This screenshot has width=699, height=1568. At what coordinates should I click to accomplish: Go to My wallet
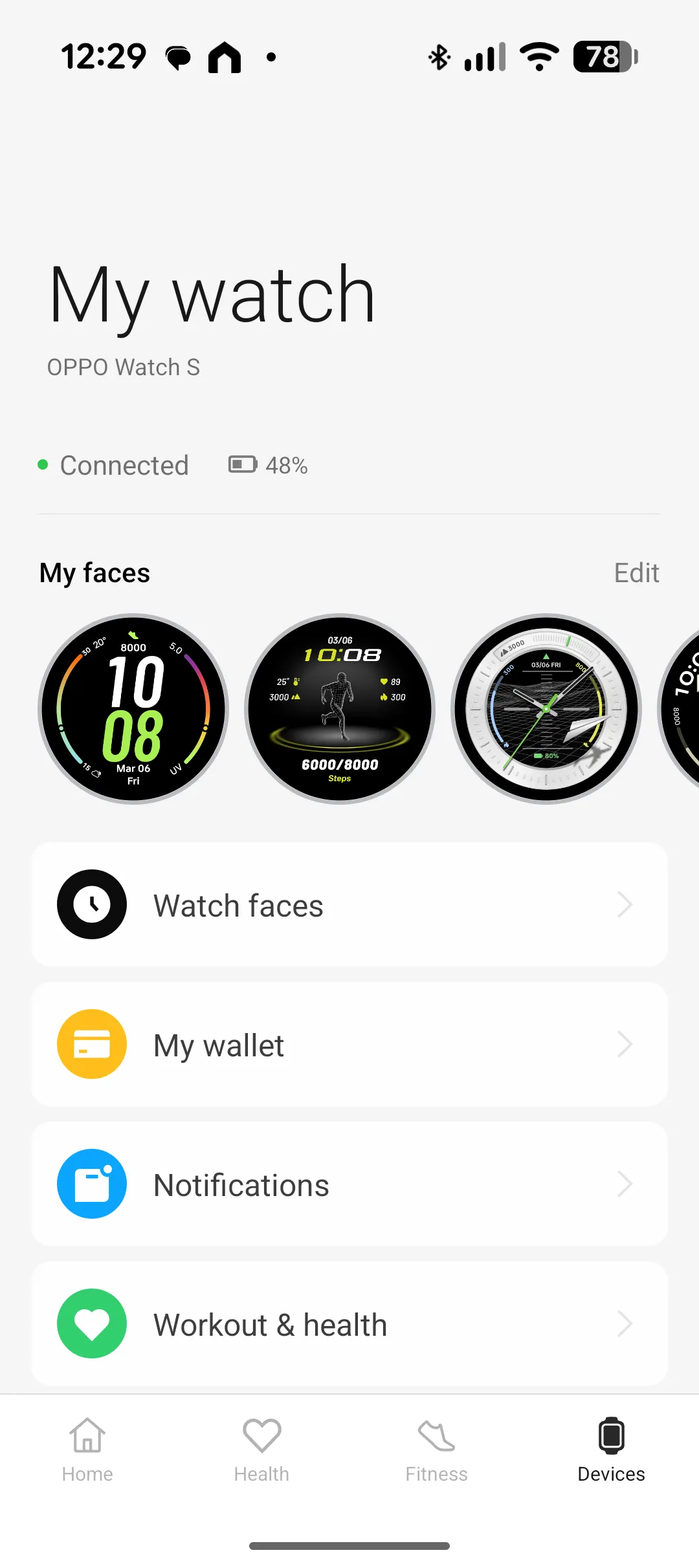(x=349, y=1044)
